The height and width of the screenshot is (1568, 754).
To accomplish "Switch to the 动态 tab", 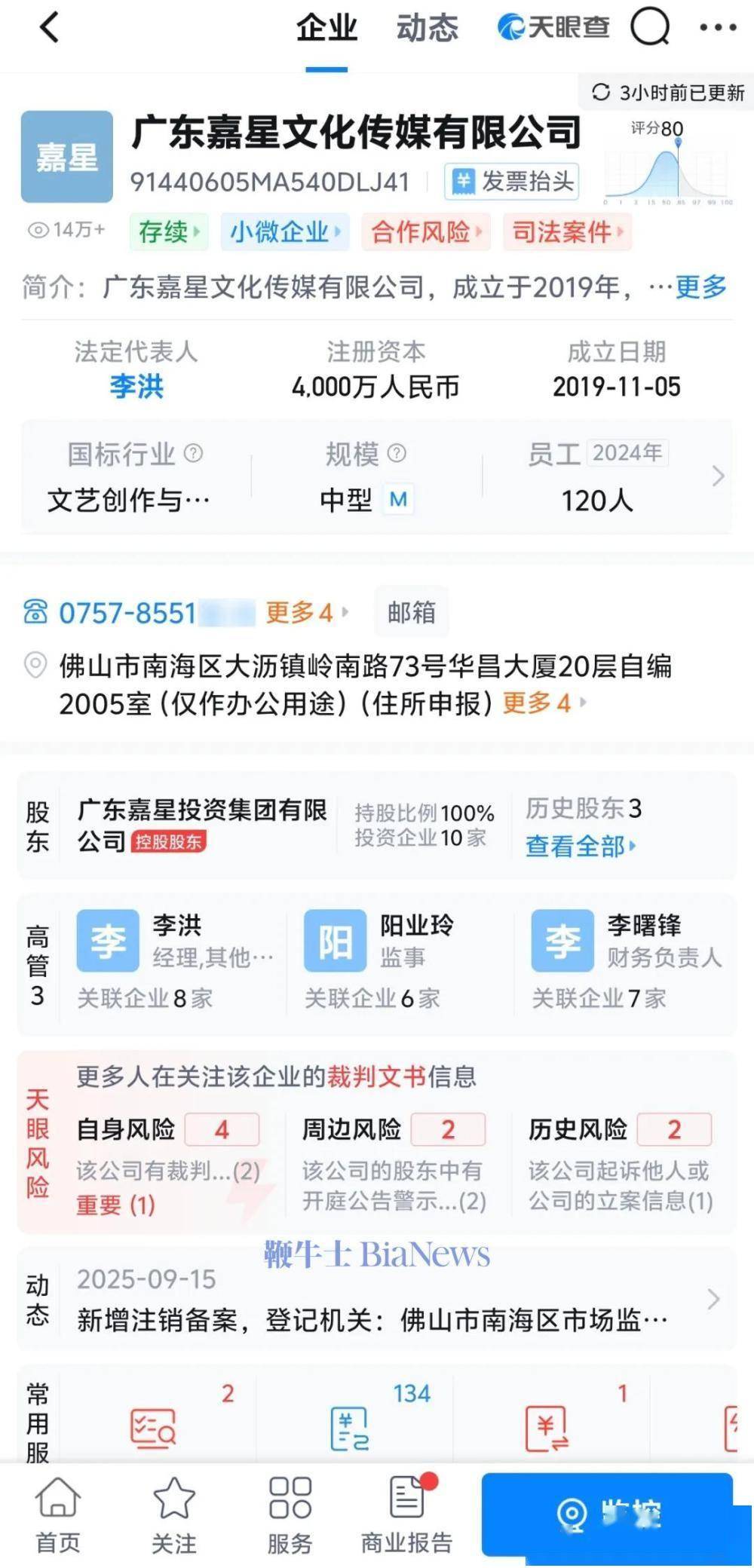I will (427, 29).
